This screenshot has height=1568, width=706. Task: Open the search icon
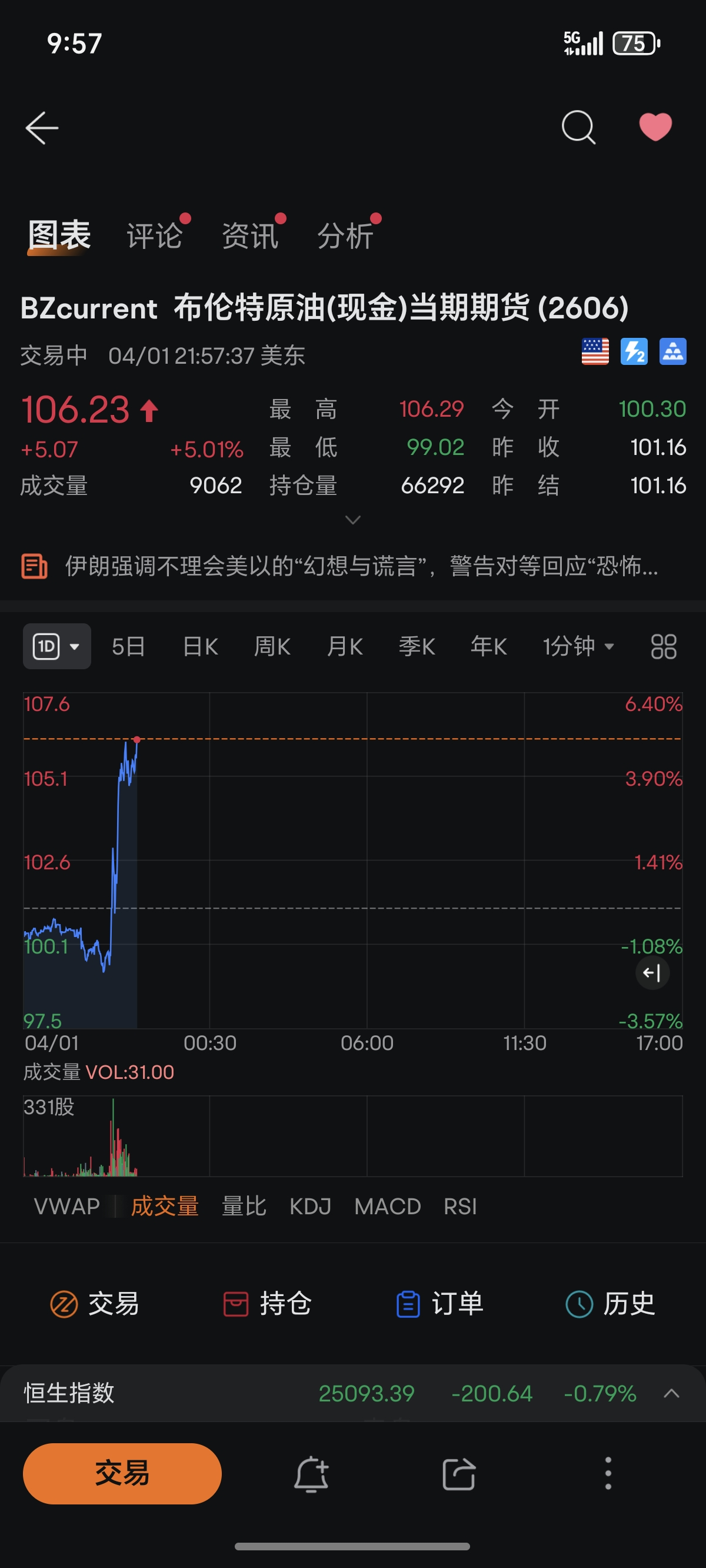(578, 127)
